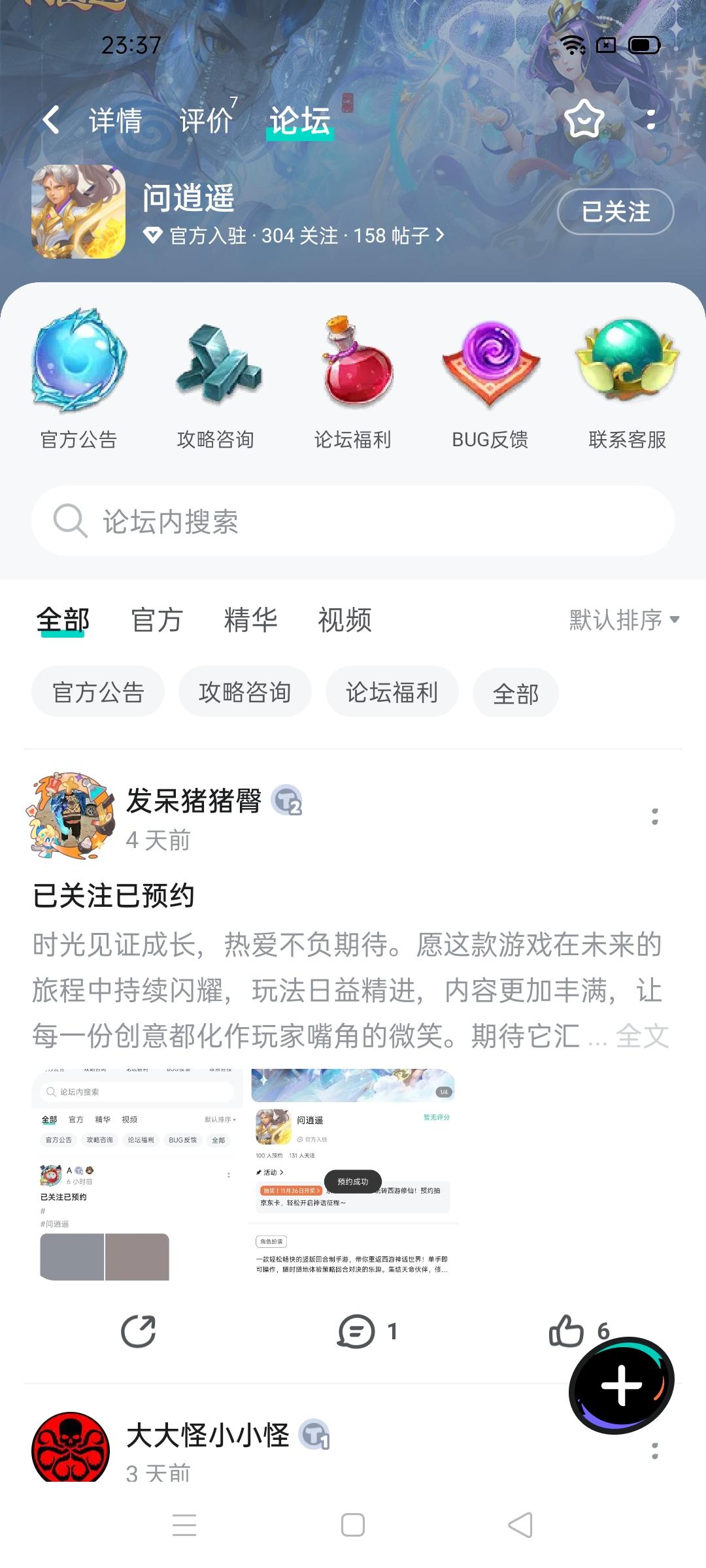This screenshot has width=706, height=1568.
Task: Expand 304 关注 · 158 帖子 details
Action: [x=294, y=236]
